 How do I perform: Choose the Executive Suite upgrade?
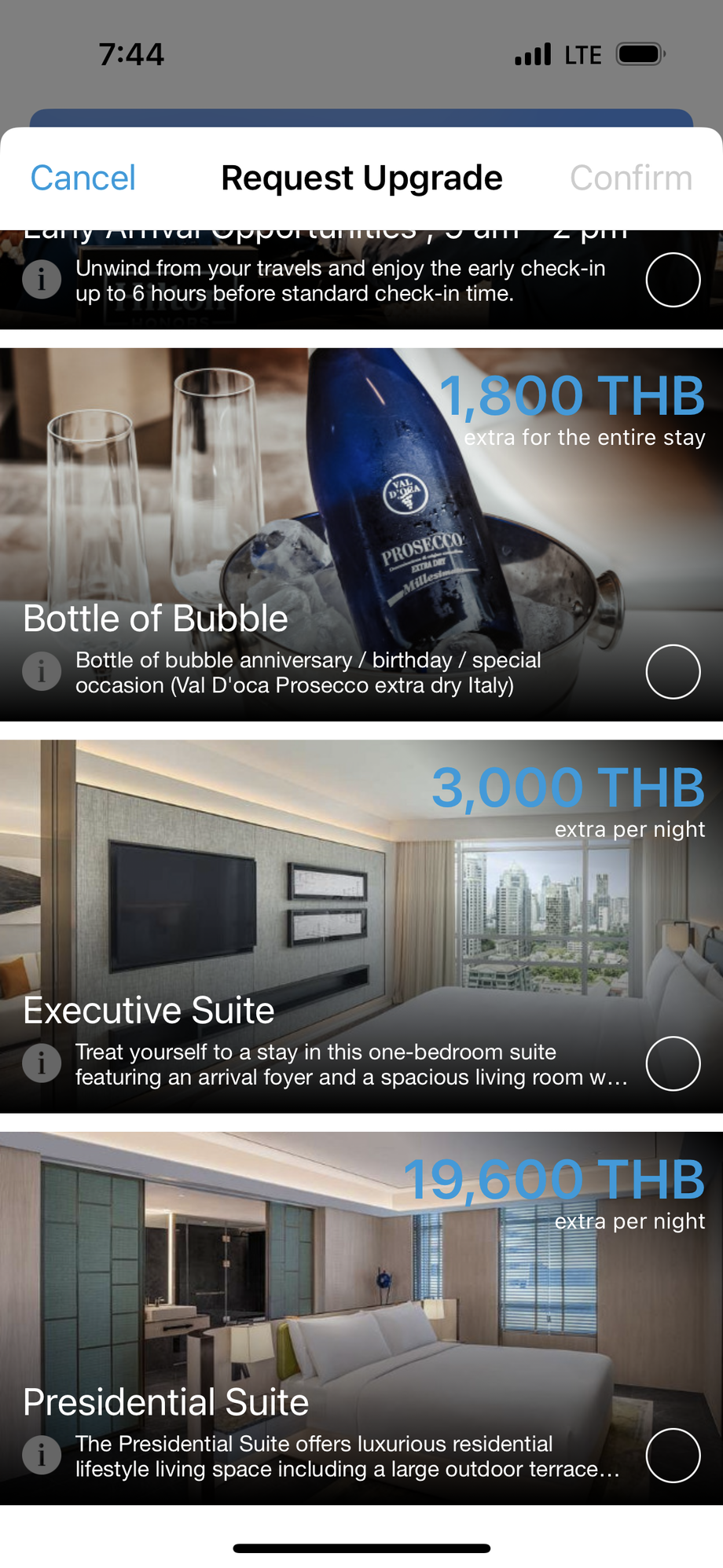pyautogui.click(x=673, y=1063)
